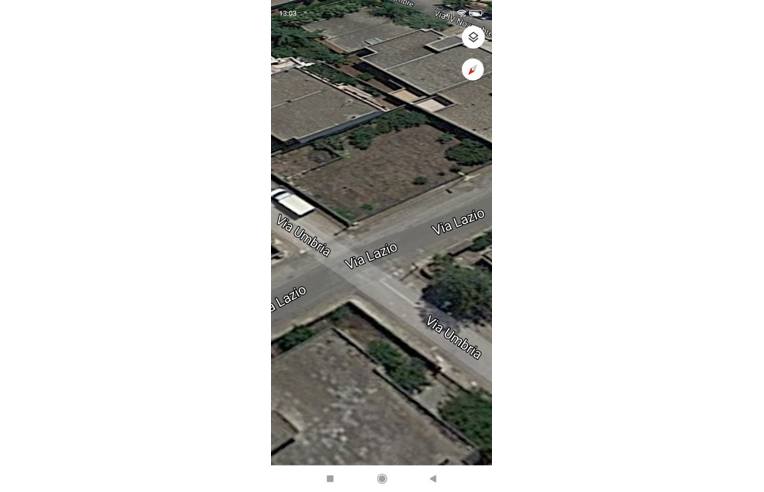Open the map layers button
The width and height of the screenshot is (764, 492).
click(x=473, y=37)
